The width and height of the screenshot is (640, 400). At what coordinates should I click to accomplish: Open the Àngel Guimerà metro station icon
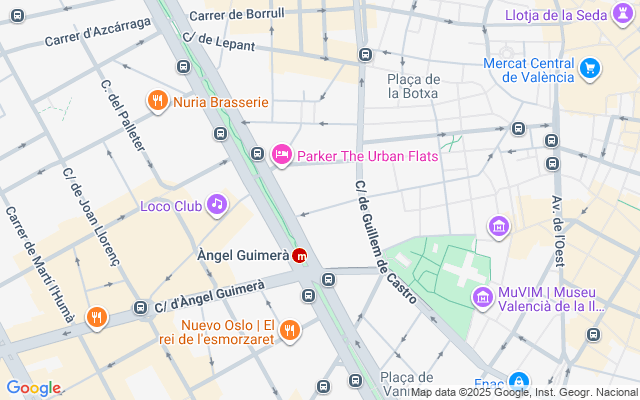(300, 256)
